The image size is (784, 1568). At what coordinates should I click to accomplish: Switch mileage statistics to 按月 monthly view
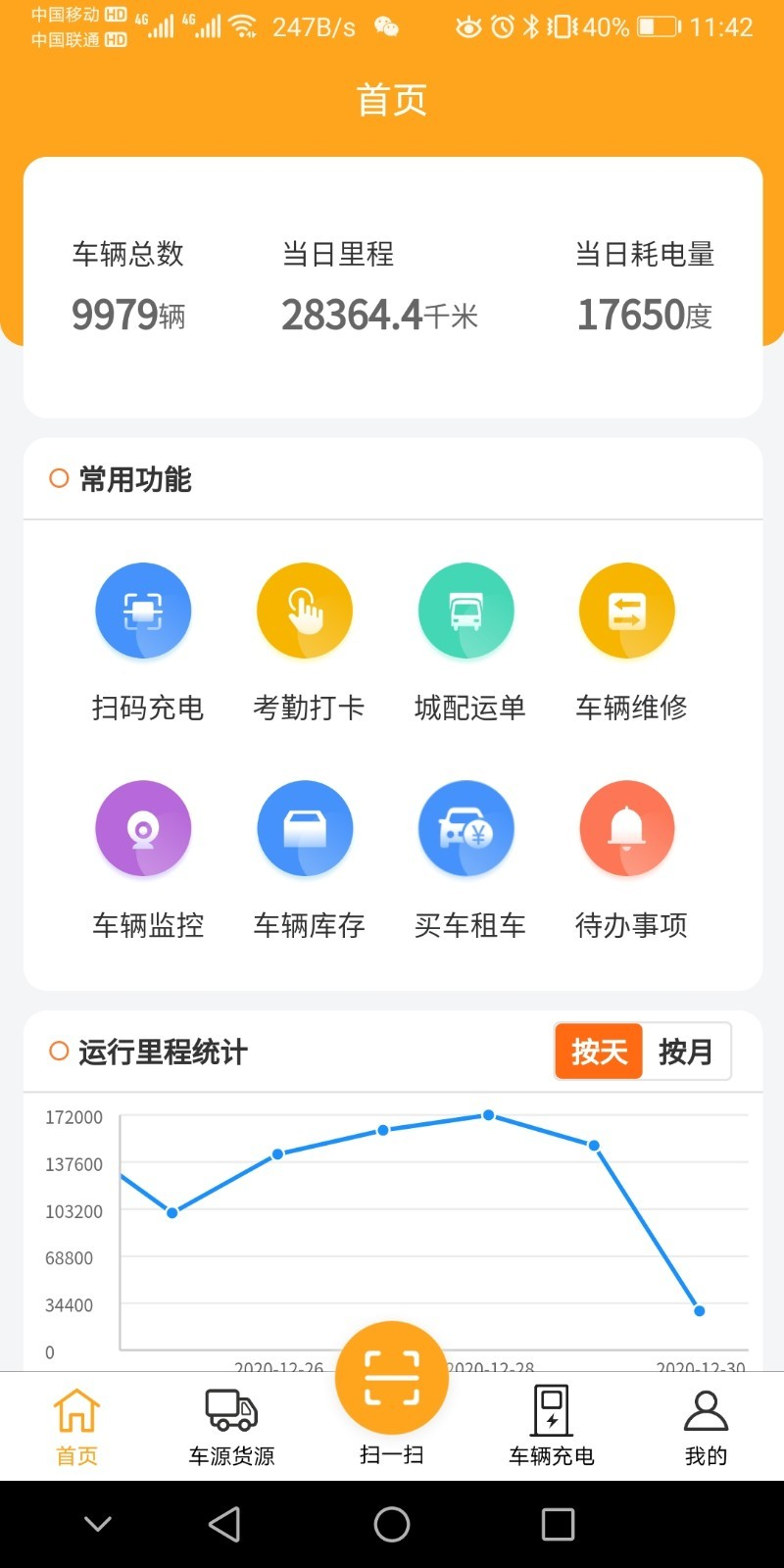pos(687,1051)
